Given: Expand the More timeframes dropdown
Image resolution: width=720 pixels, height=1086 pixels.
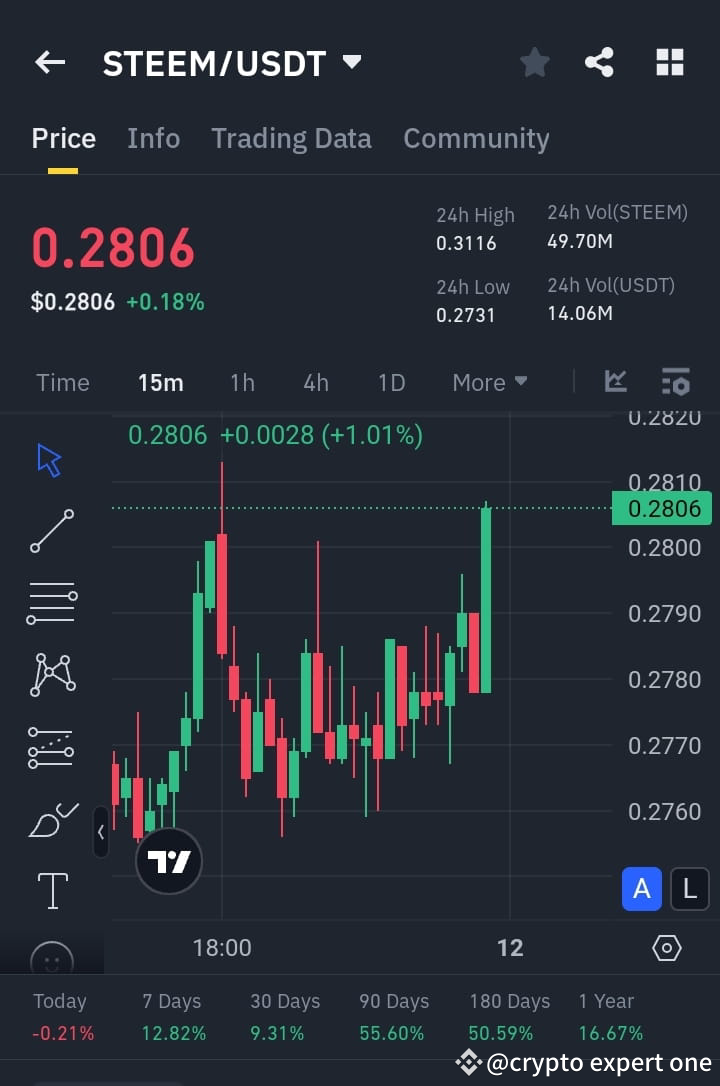Looking at the screenshot, I should (x=489, y=382).
